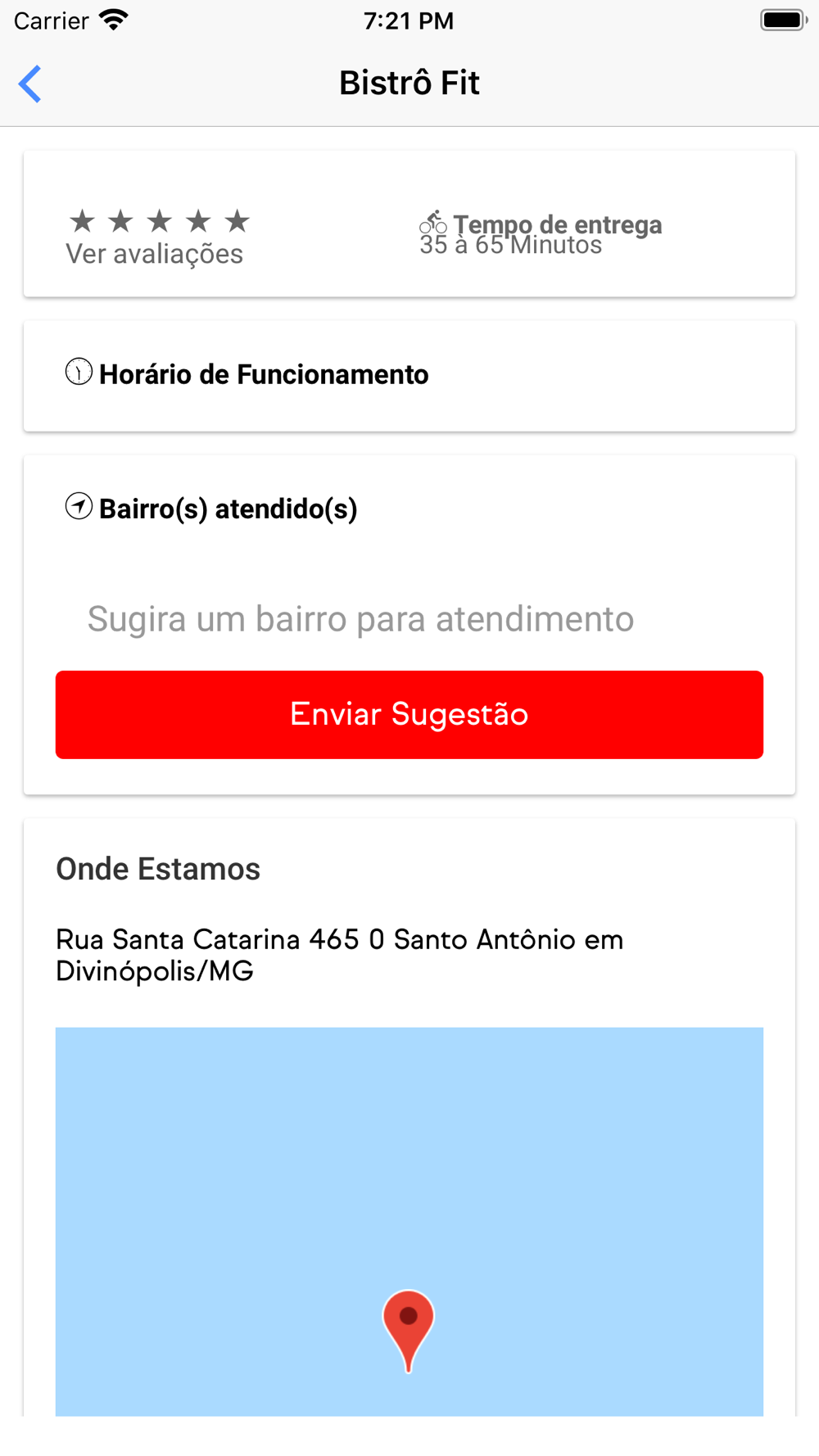The height and width of the screenshot is (1456, 819).
Task: Open Ver avaliações reviews link
Action: (155, 254)
